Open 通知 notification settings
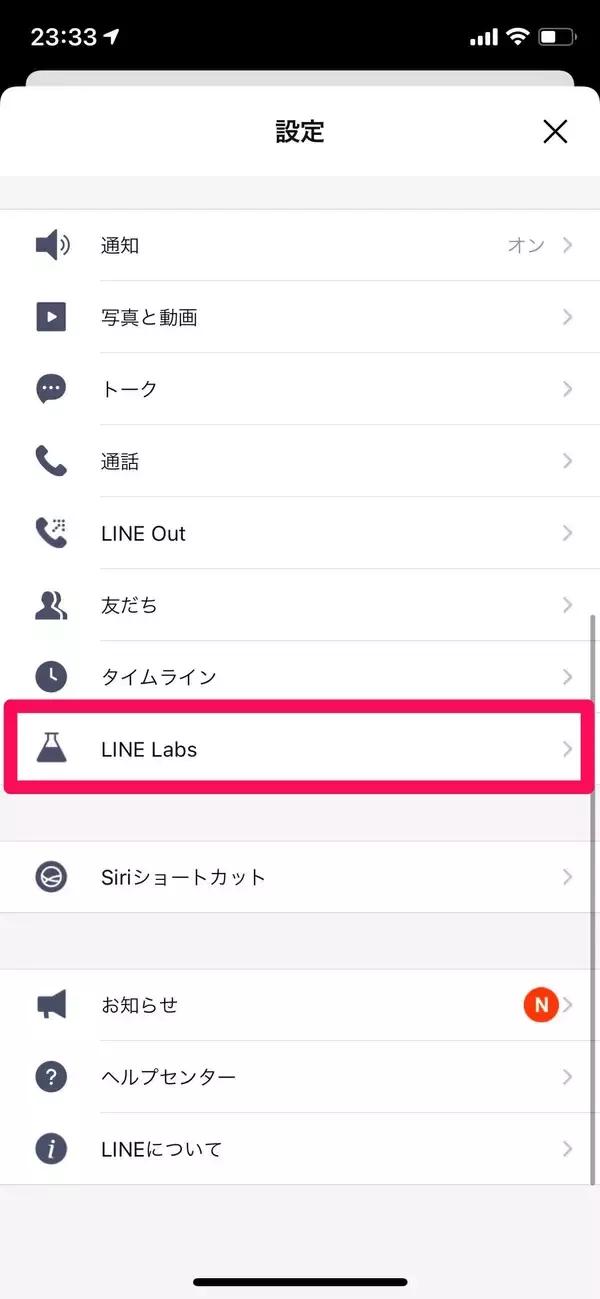 [x=300, y=245]
